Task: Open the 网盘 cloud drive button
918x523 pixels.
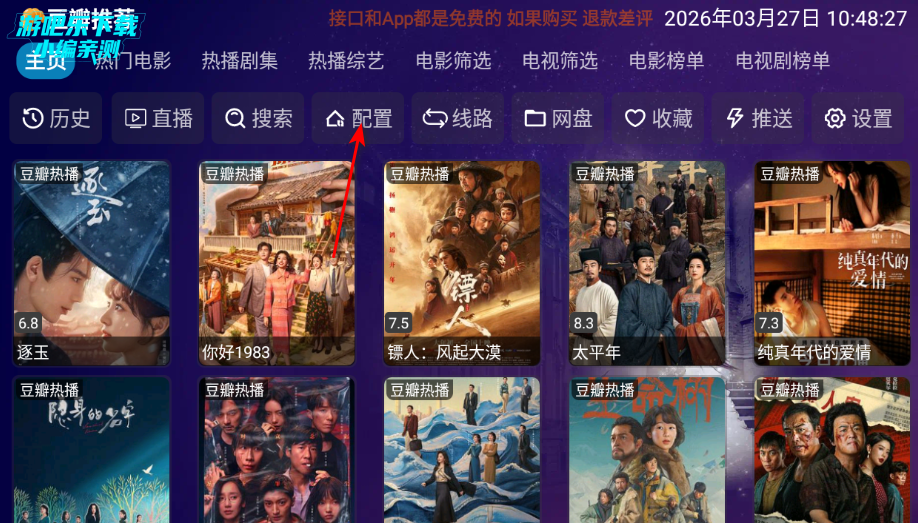Action: coord(559,119)
